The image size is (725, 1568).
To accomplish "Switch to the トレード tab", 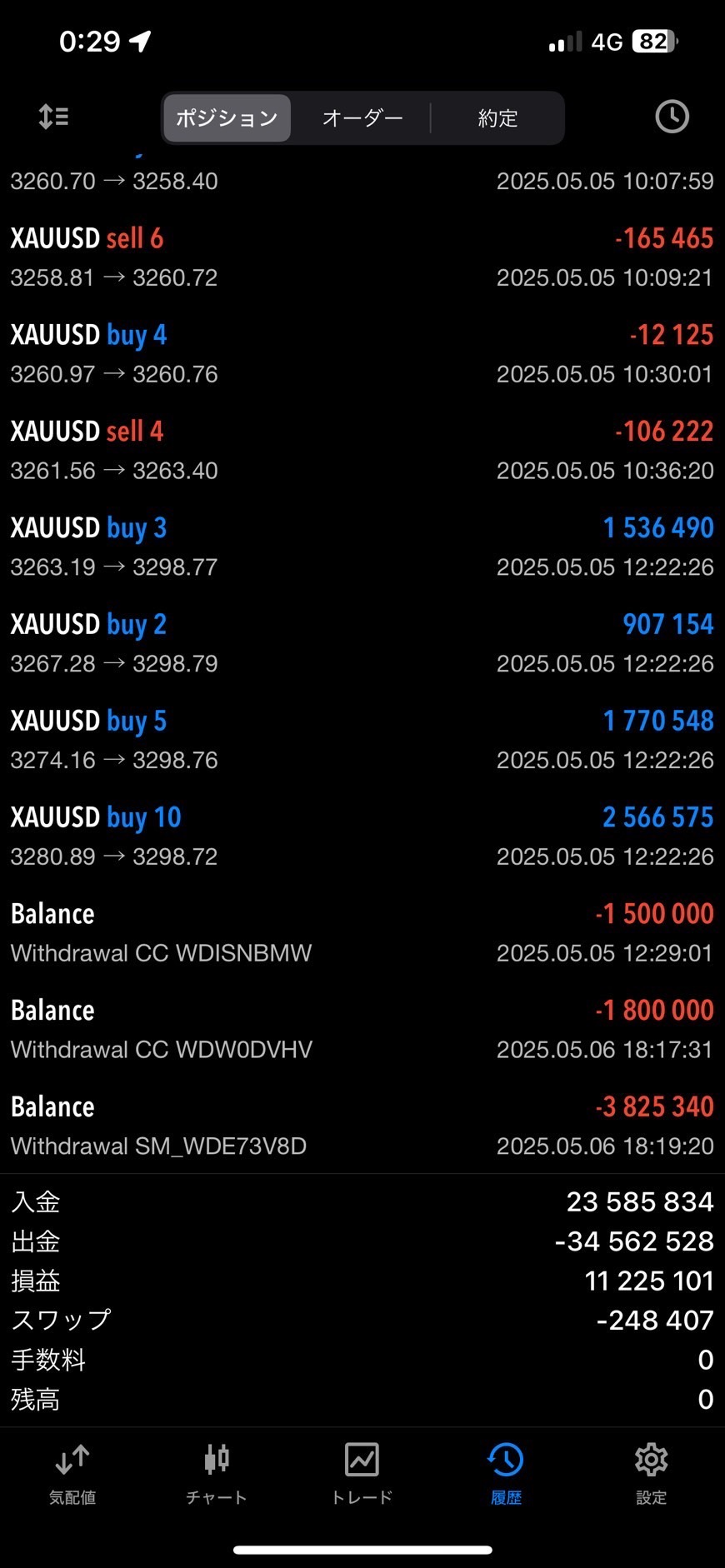I will (x=362, y=1475).
